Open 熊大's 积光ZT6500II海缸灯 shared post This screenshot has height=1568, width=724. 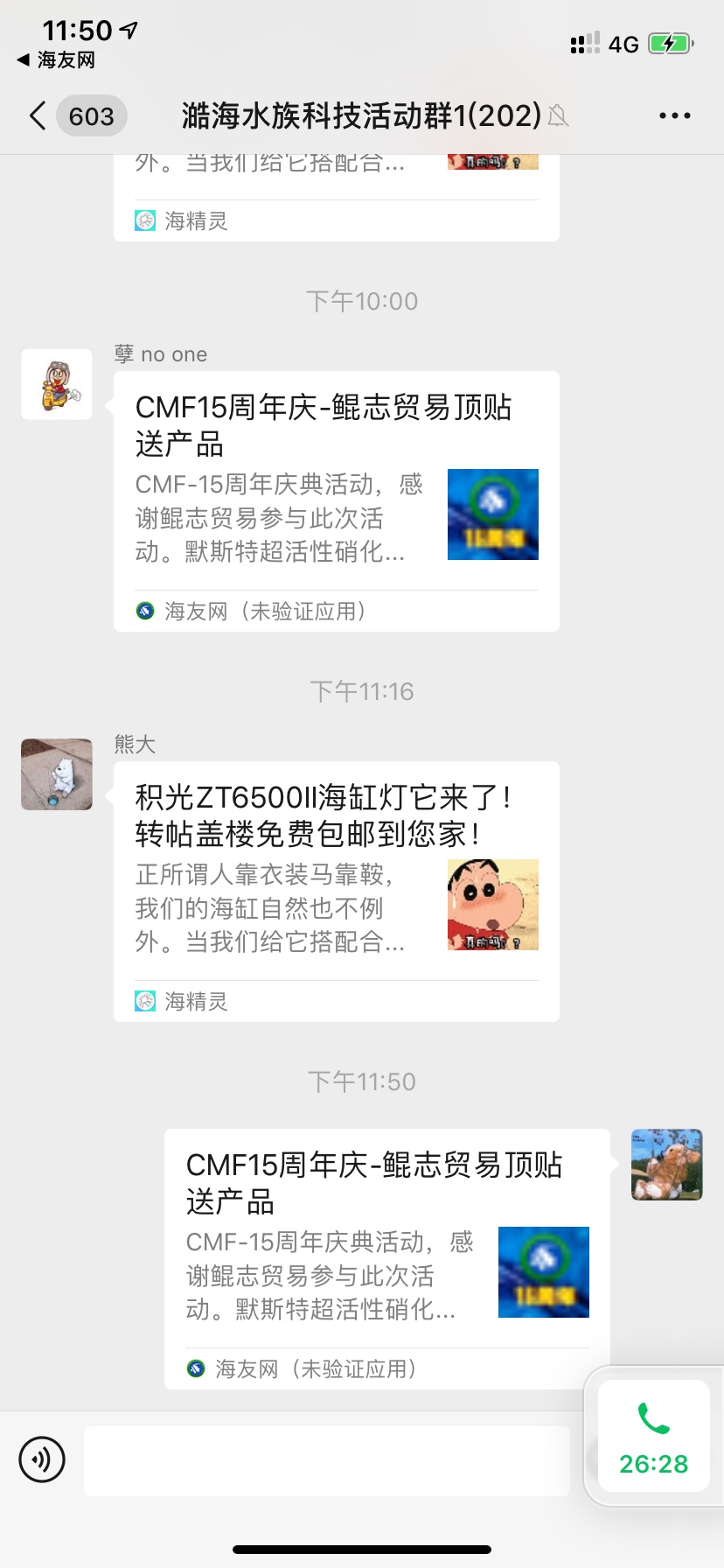point(336,891)
